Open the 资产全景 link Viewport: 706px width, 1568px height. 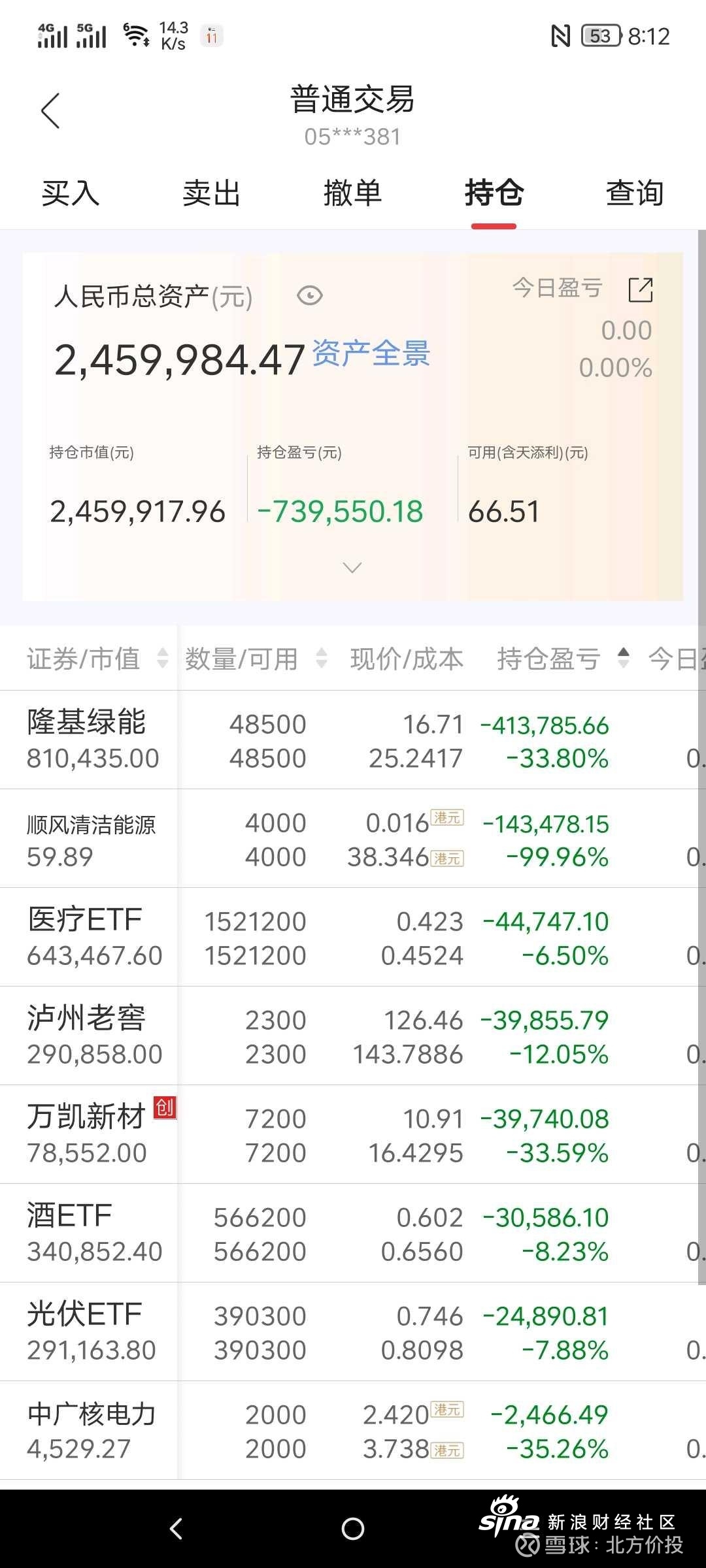point(371,353)
